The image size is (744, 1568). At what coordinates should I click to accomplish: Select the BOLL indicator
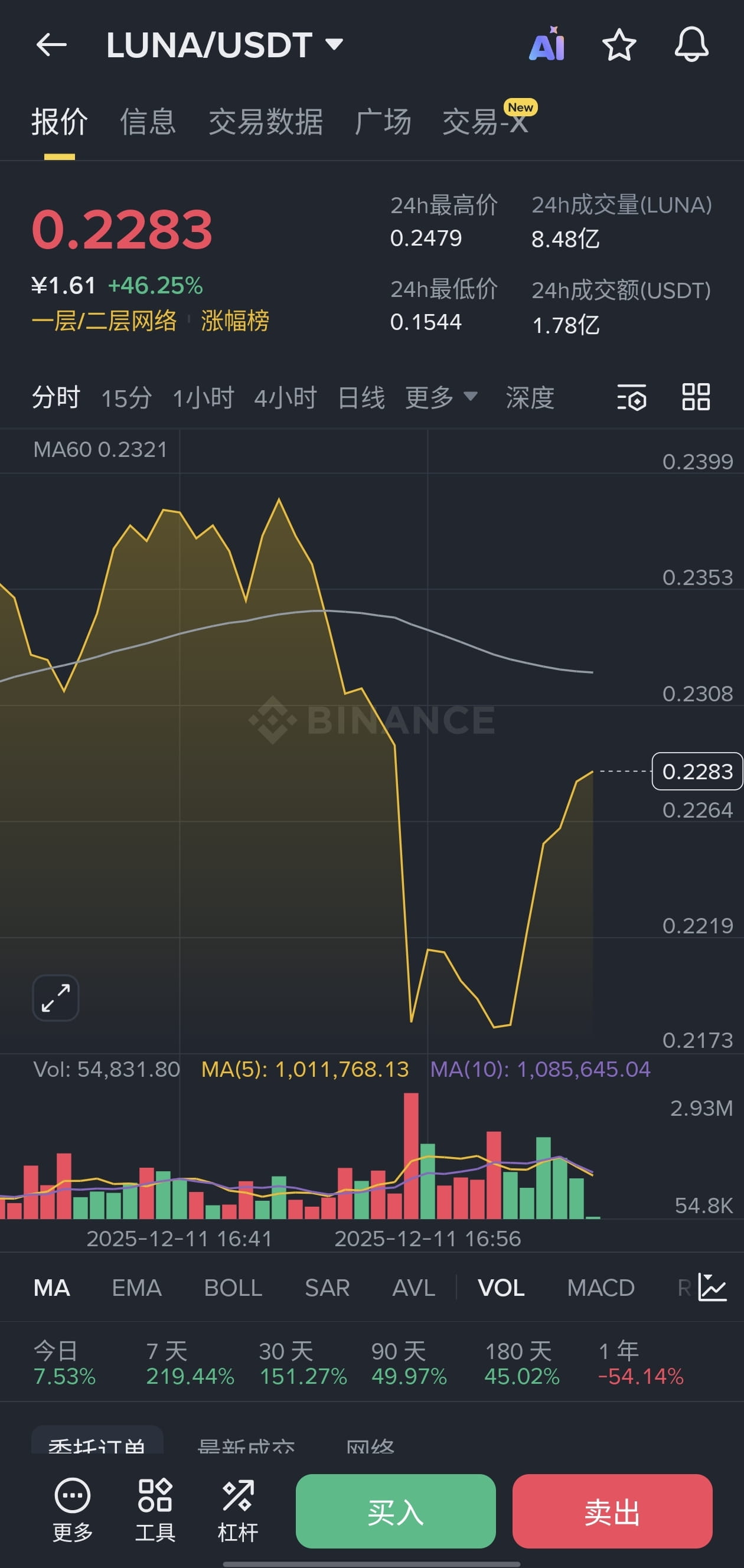point(233,1288)
